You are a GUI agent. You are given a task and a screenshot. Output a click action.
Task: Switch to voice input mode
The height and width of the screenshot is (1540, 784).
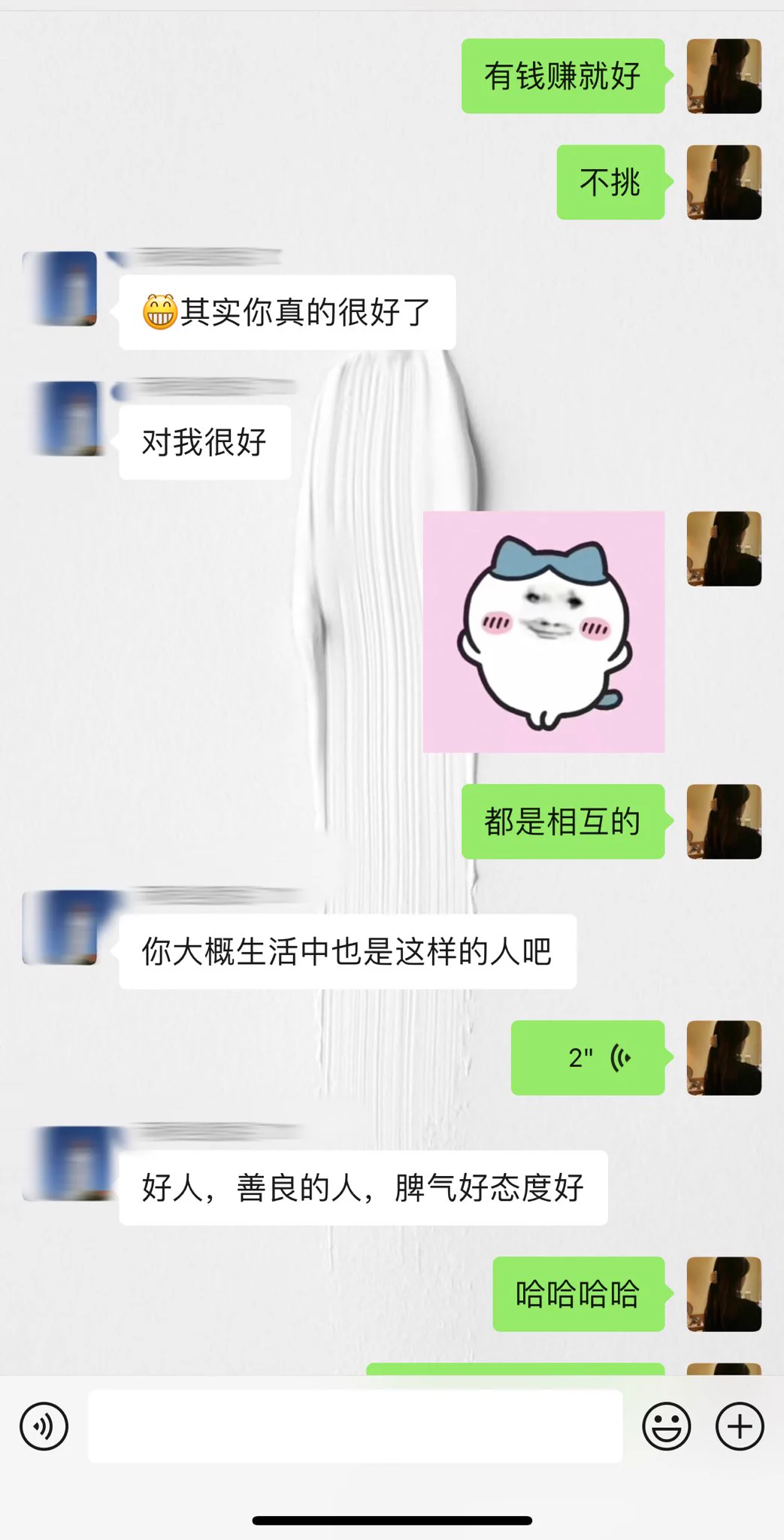click(44, 1426)
